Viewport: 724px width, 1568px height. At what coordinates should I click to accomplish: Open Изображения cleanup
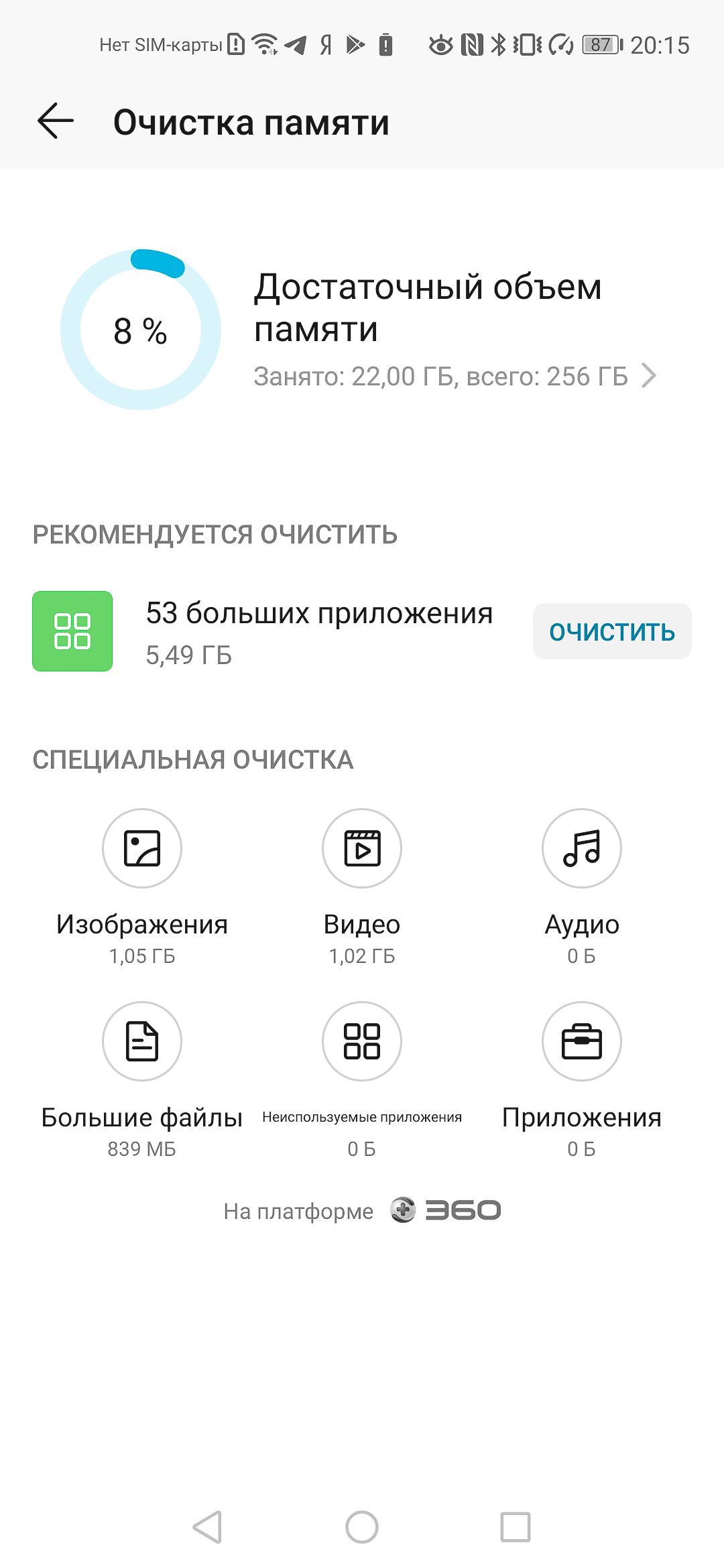click(x=142, y=887)
